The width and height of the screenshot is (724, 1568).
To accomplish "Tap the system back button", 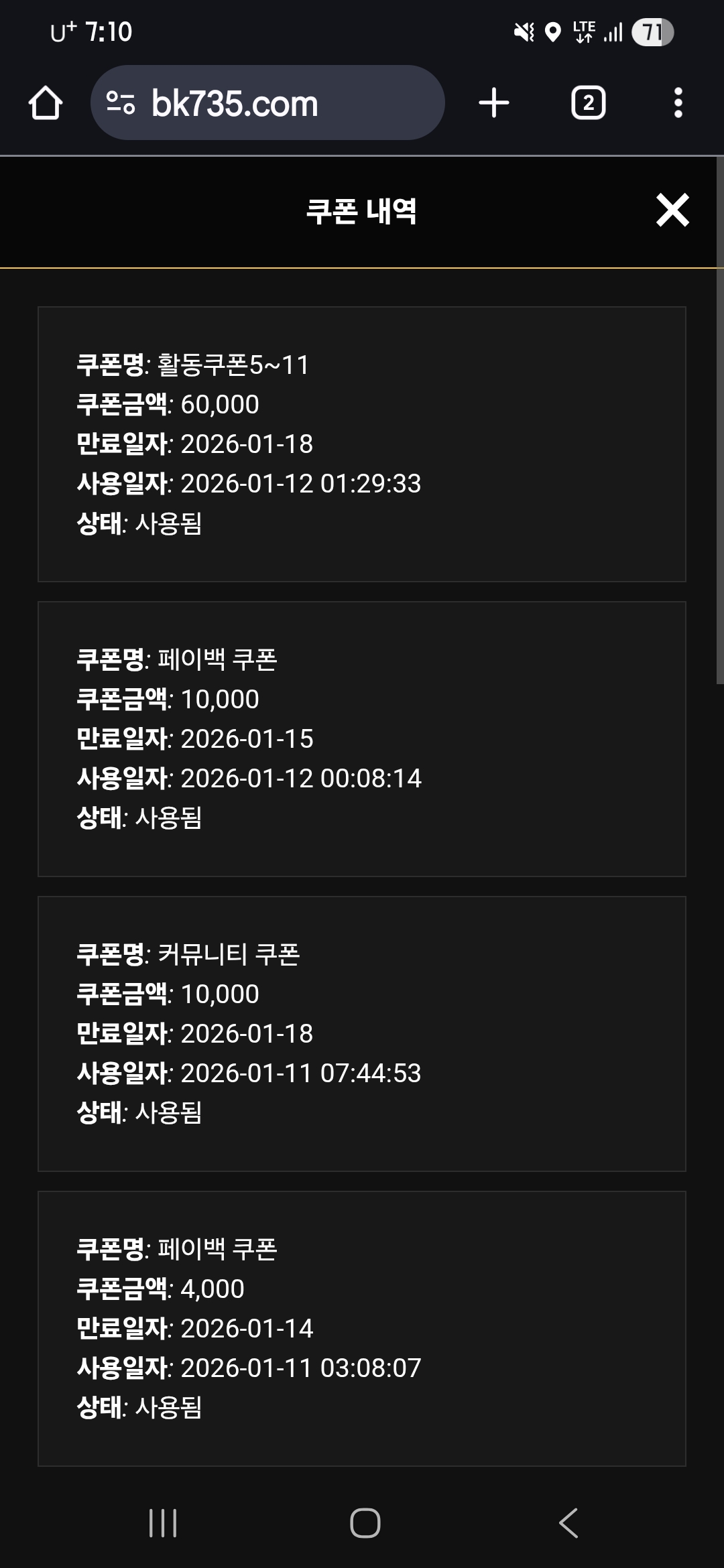I will [x=568, y=1523].
